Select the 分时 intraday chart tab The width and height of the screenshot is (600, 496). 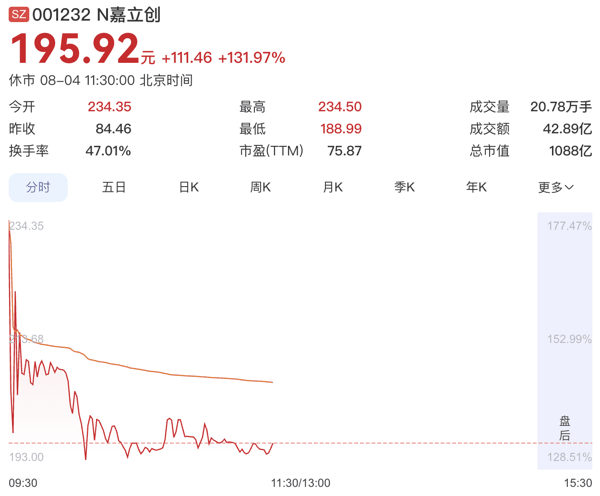pyautogui.click(x=38, y=187)
